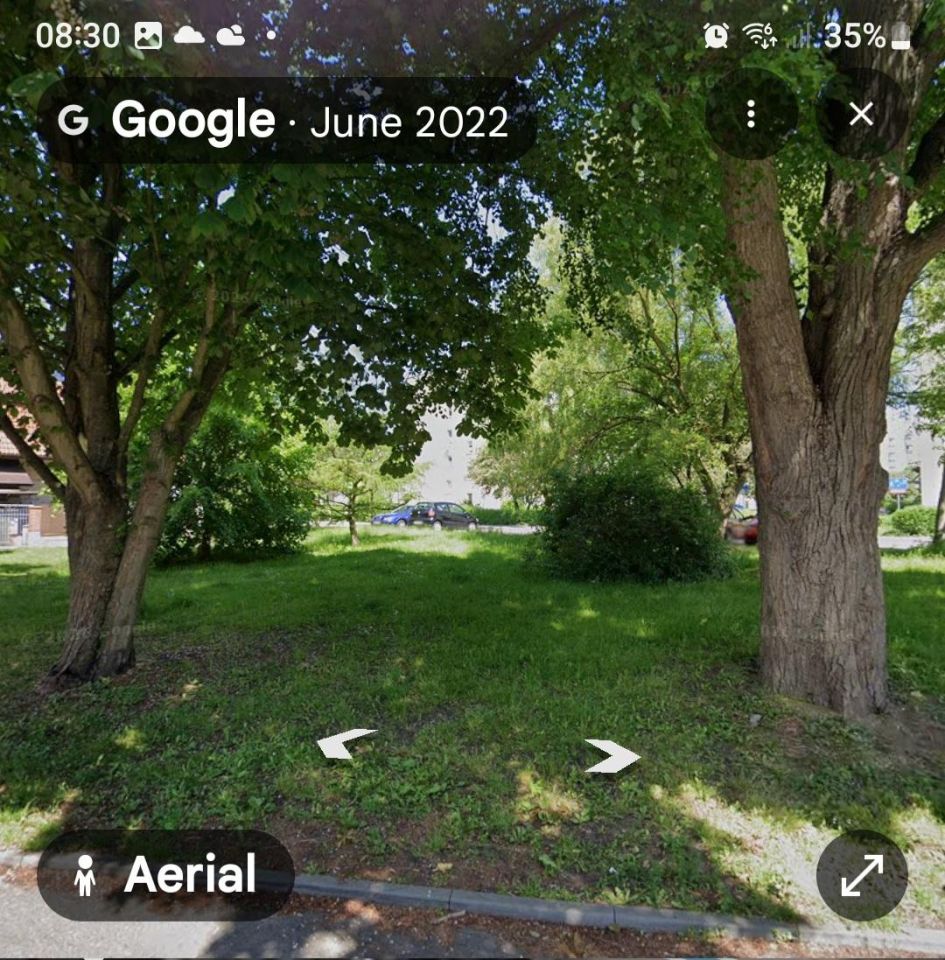This screenshot has width=945, height=960.
Task: Close the Street View
Action: pos(861,114)
